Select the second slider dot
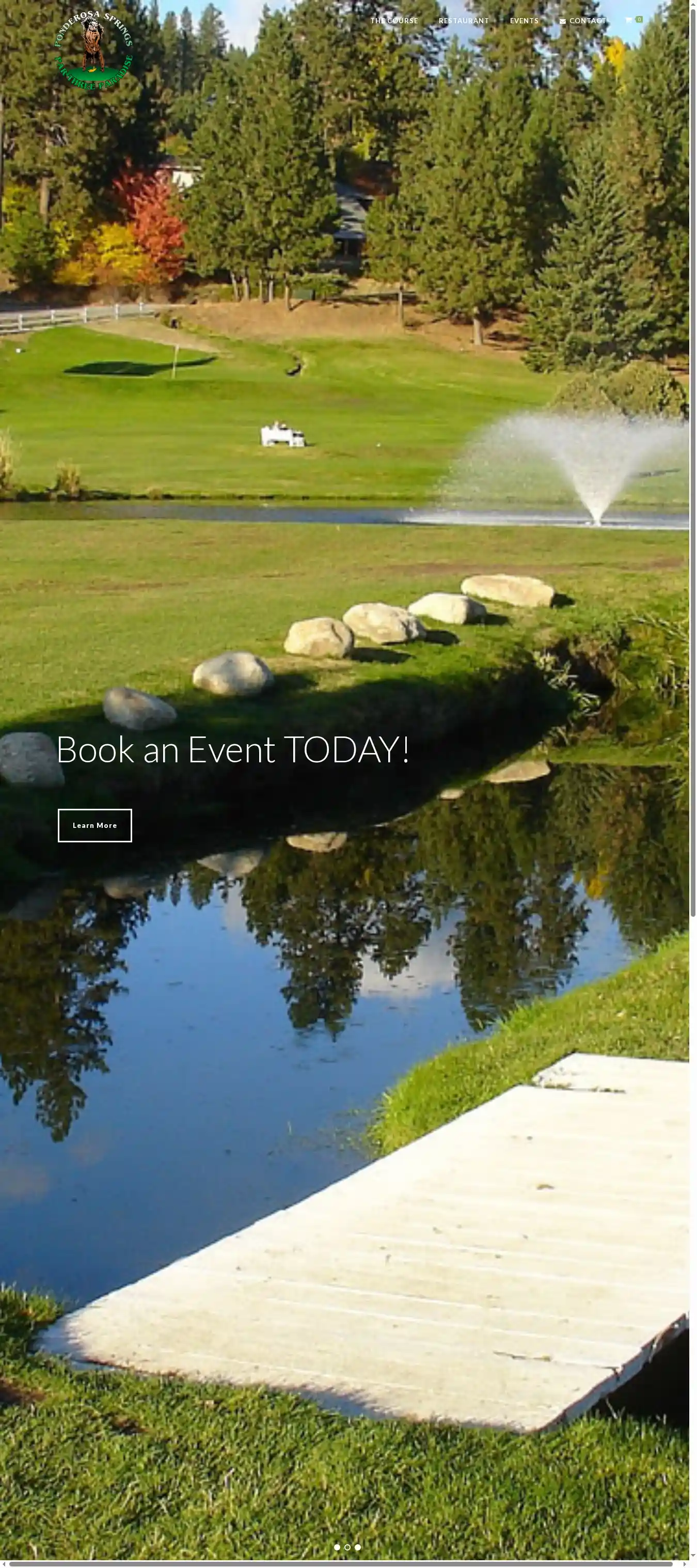This screenshot has height=1568, width=697. pos(347,1547)
